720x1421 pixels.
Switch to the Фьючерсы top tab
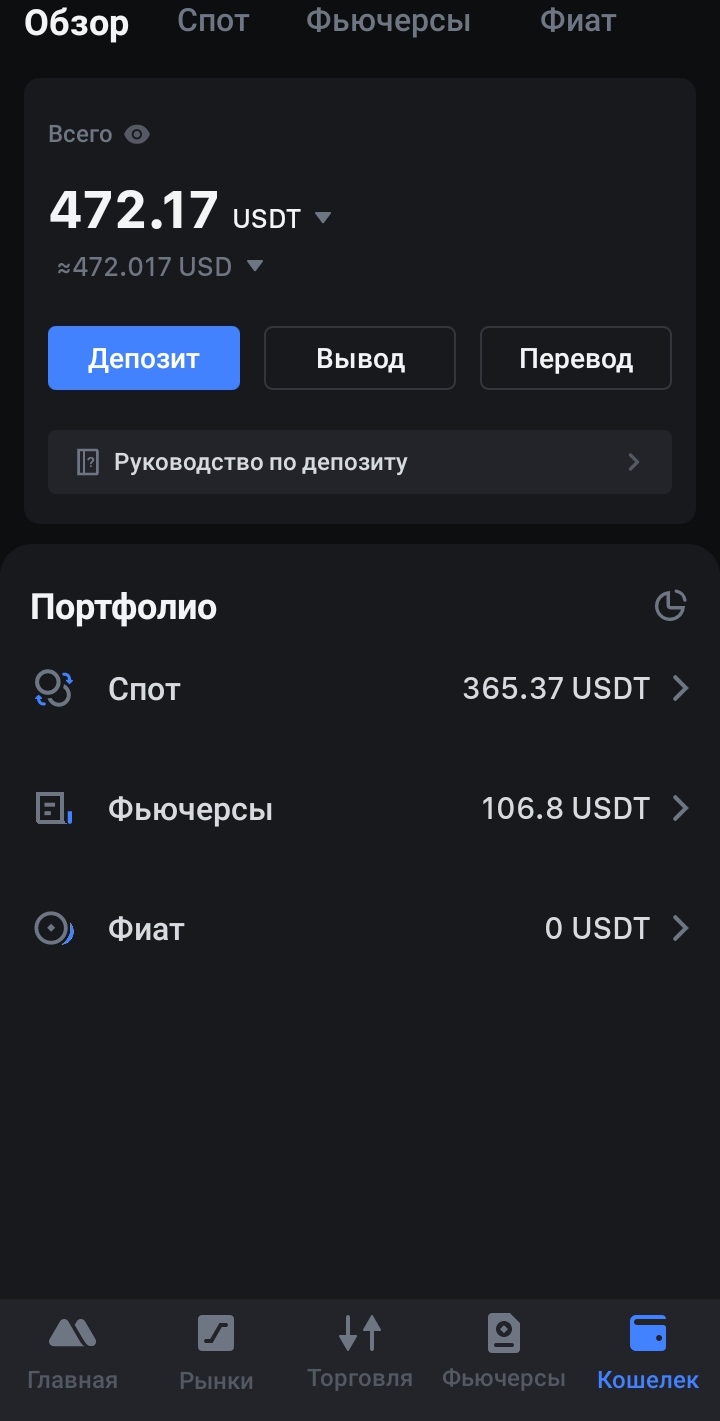(388, 20)
